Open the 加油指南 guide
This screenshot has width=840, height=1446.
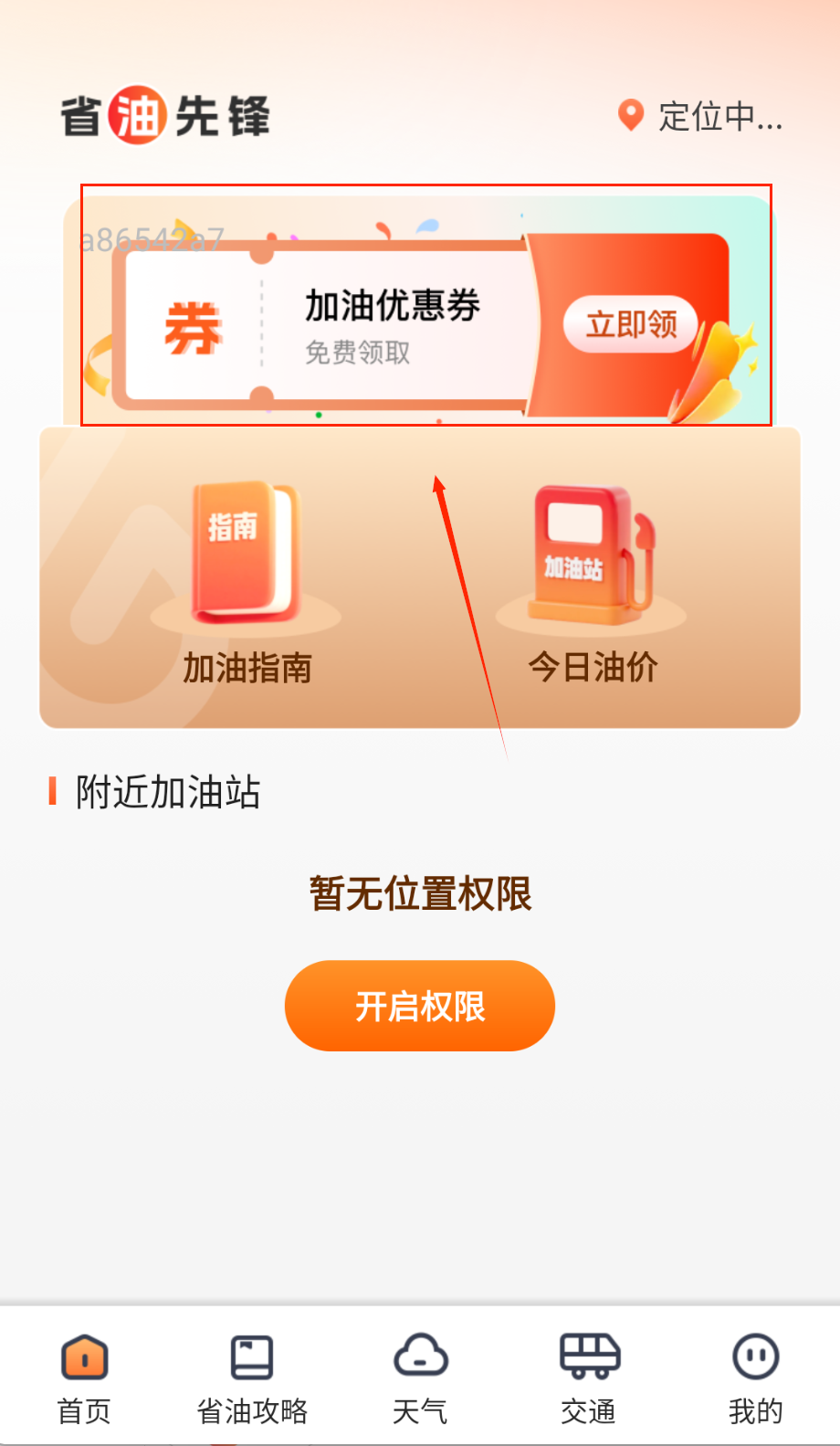[247, 583]
